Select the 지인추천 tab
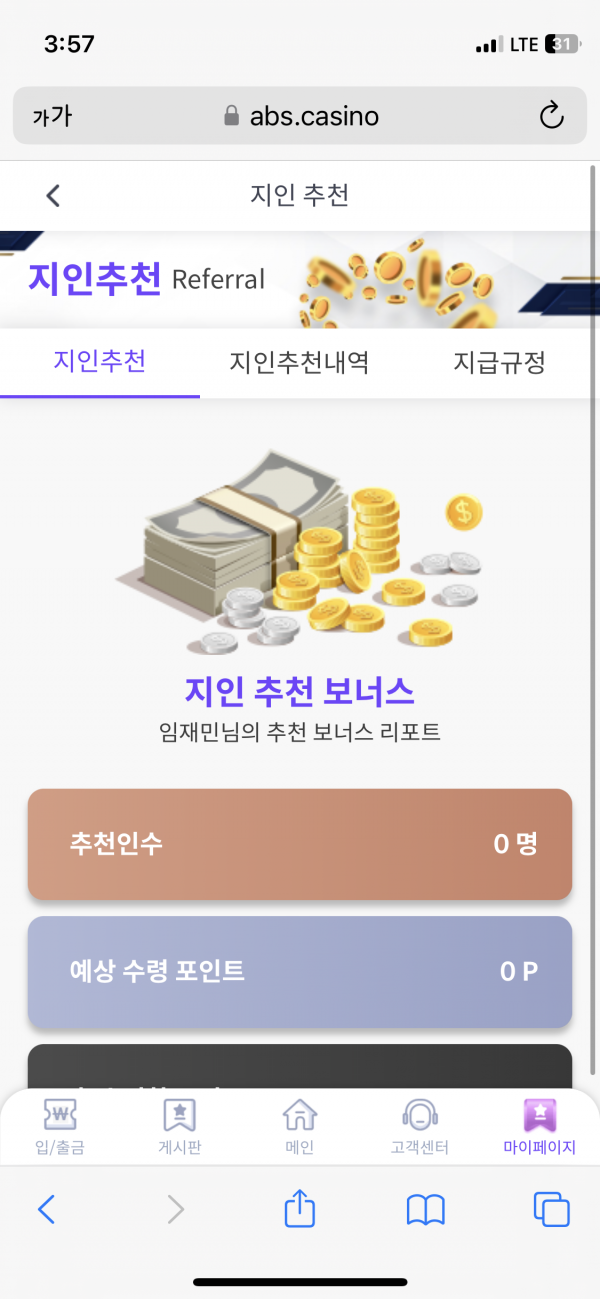The height and width of the screenshot is (1299, 600). [100, 362]
